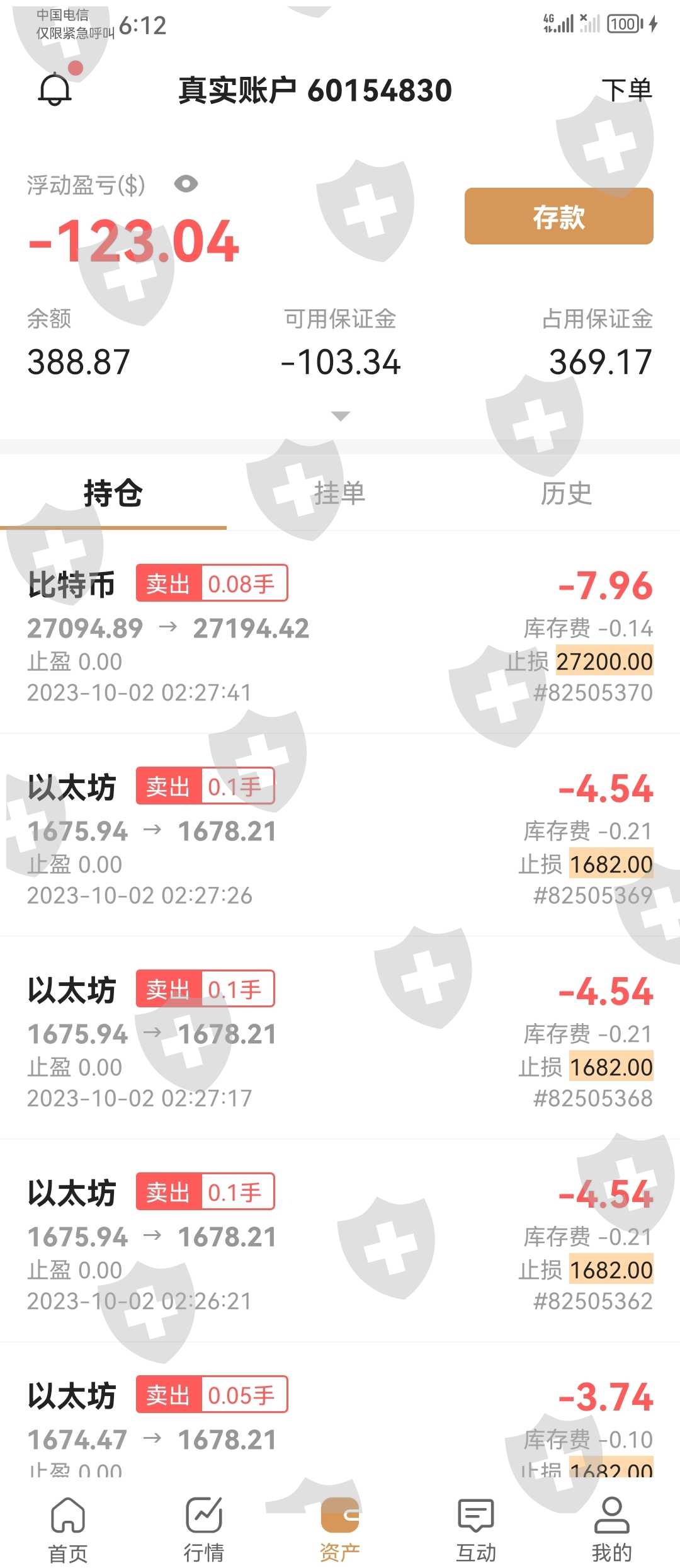Viewport: 680px width, 1568px height.
Task: Switch to the 挂单 pending orders tab
Action: [x=340, y=493]
